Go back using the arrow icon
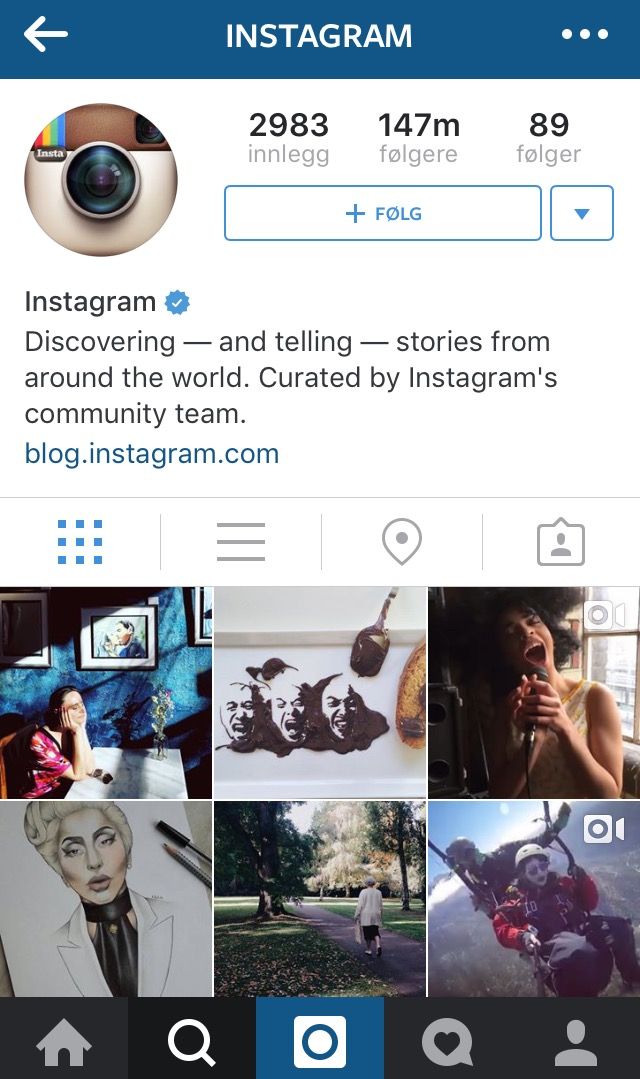The image size is (640, 1079). (x=46, y=36)
